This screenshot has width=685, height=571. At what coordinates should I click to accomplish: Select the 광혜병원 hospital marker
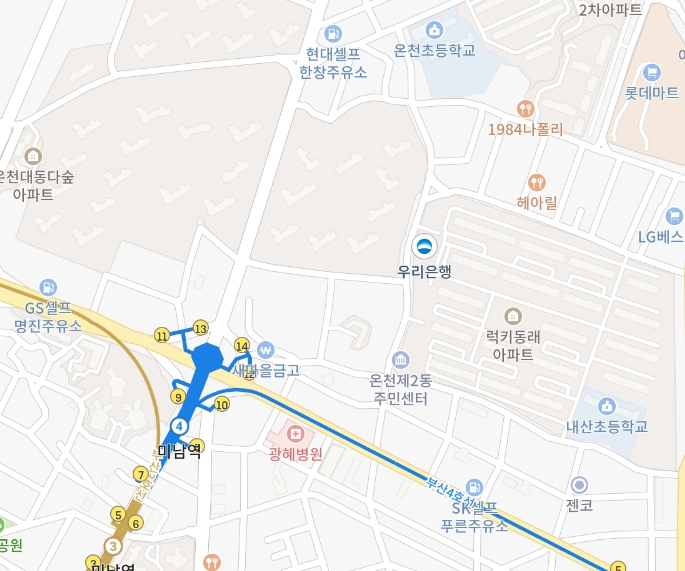pyautogui.click(x=295, y=433)
